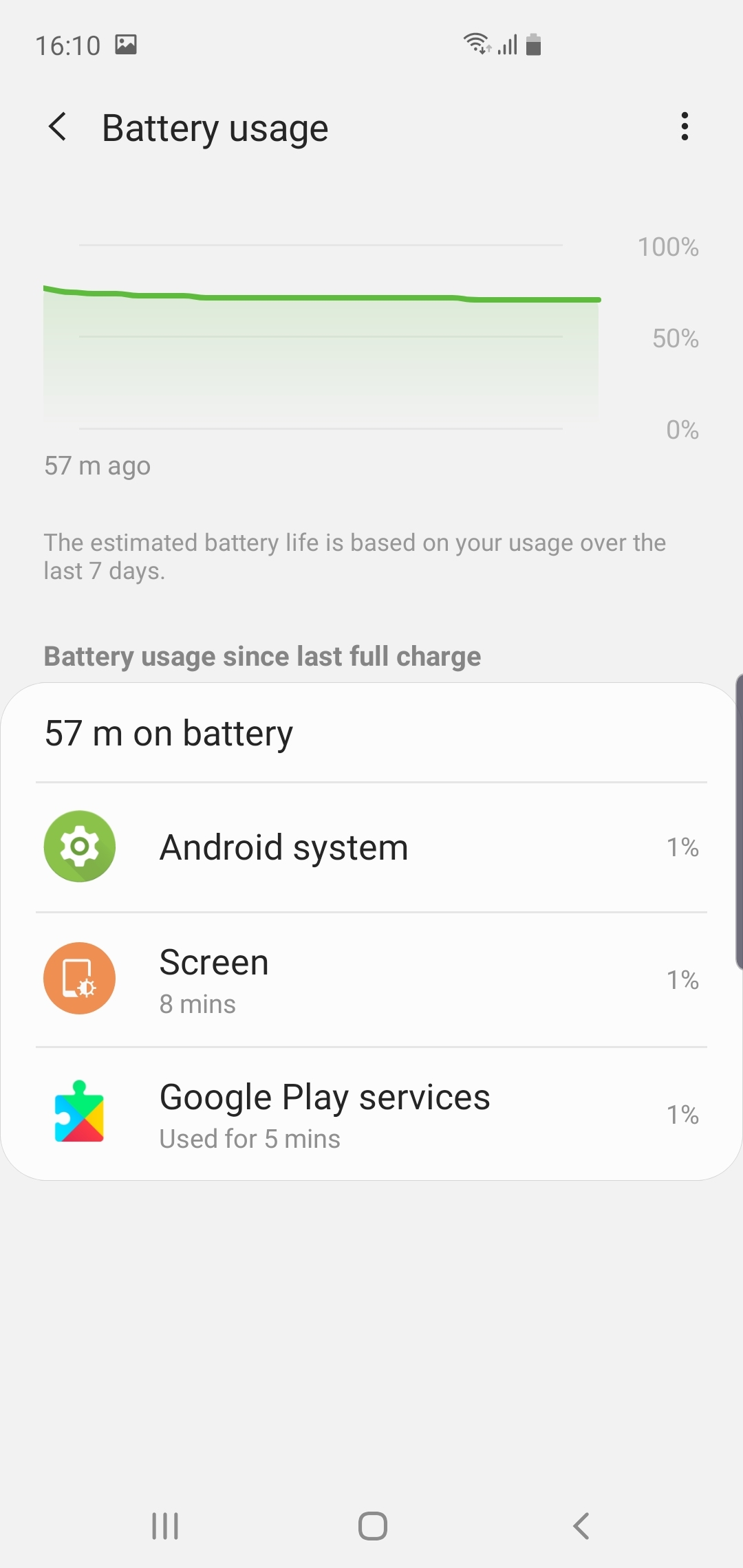The height and width of the screenshot is (1568, 743).
Task: Open the three-dot overflow menu
Action: 685,127
